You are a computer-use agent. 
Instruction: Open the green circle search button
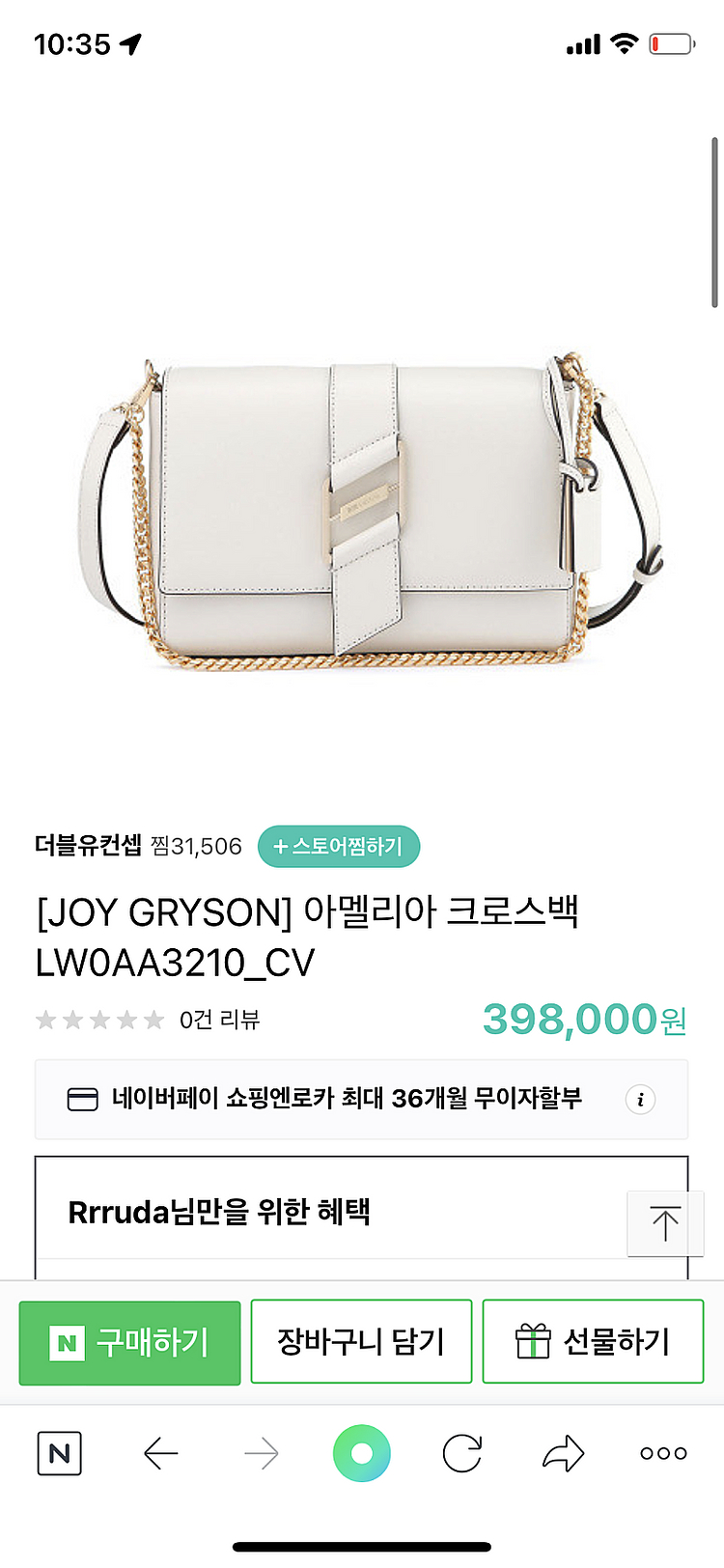click(x=361, y=1453)
